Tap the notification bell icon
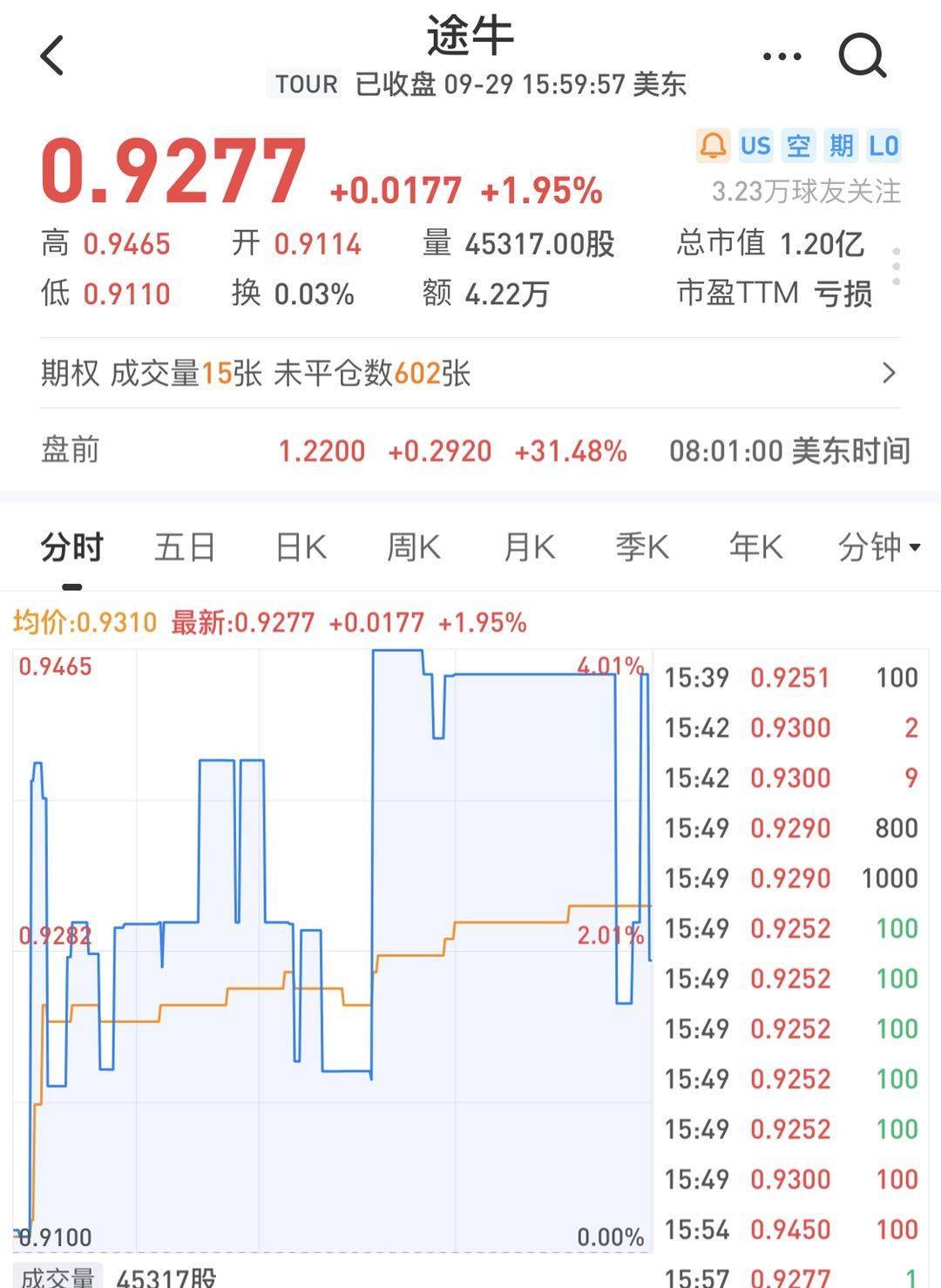Screen dimensions: 941x1288 tap(714, 146)
